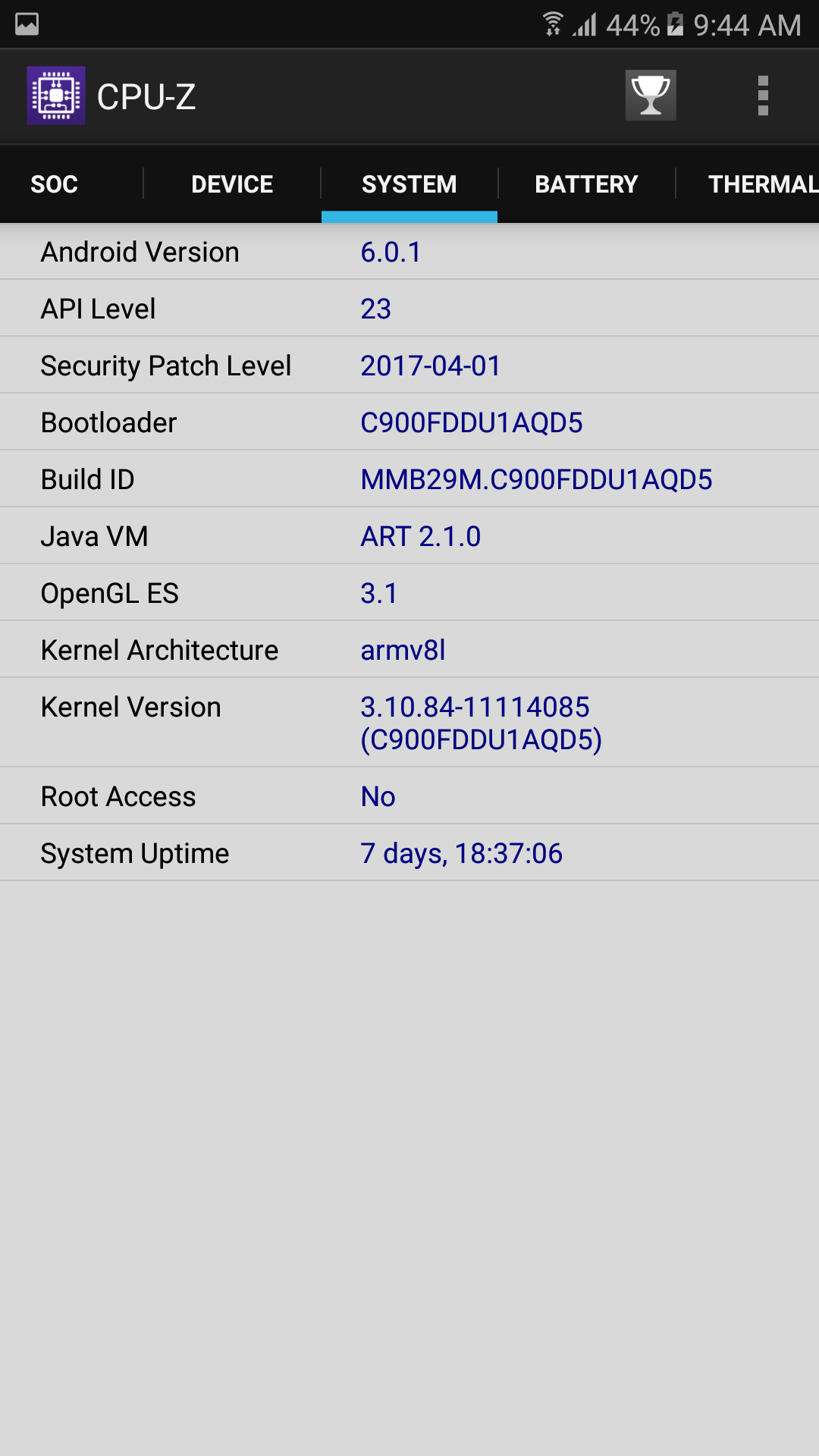Switch to the SOC tab
Viewport: 819px width, 1456px height.
(55, 184)
